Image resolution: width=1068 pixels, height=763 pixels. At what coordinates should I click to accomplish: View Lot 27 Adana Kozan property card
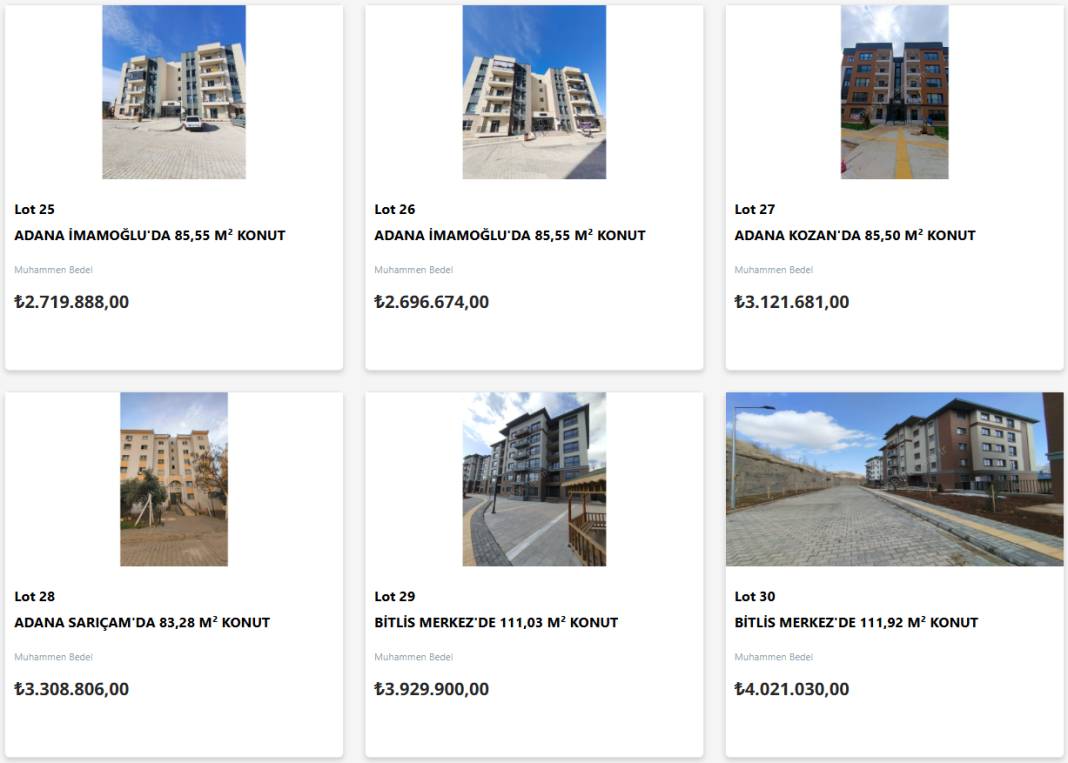(x=855, y=236)
